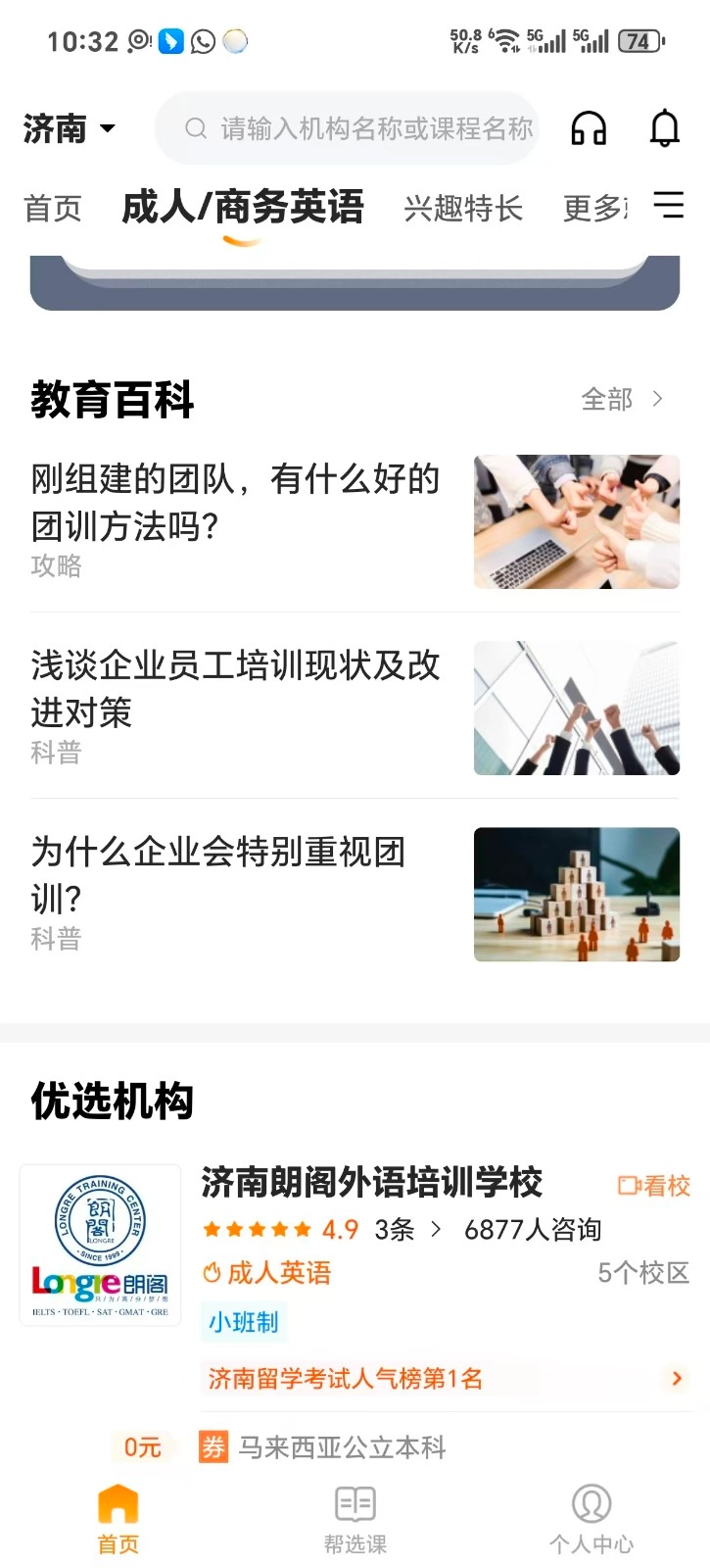Open article 刚组建的团队，有什么好的团训方法吗?
Viewport: 710px width, 1568px height.
point(235,502)
